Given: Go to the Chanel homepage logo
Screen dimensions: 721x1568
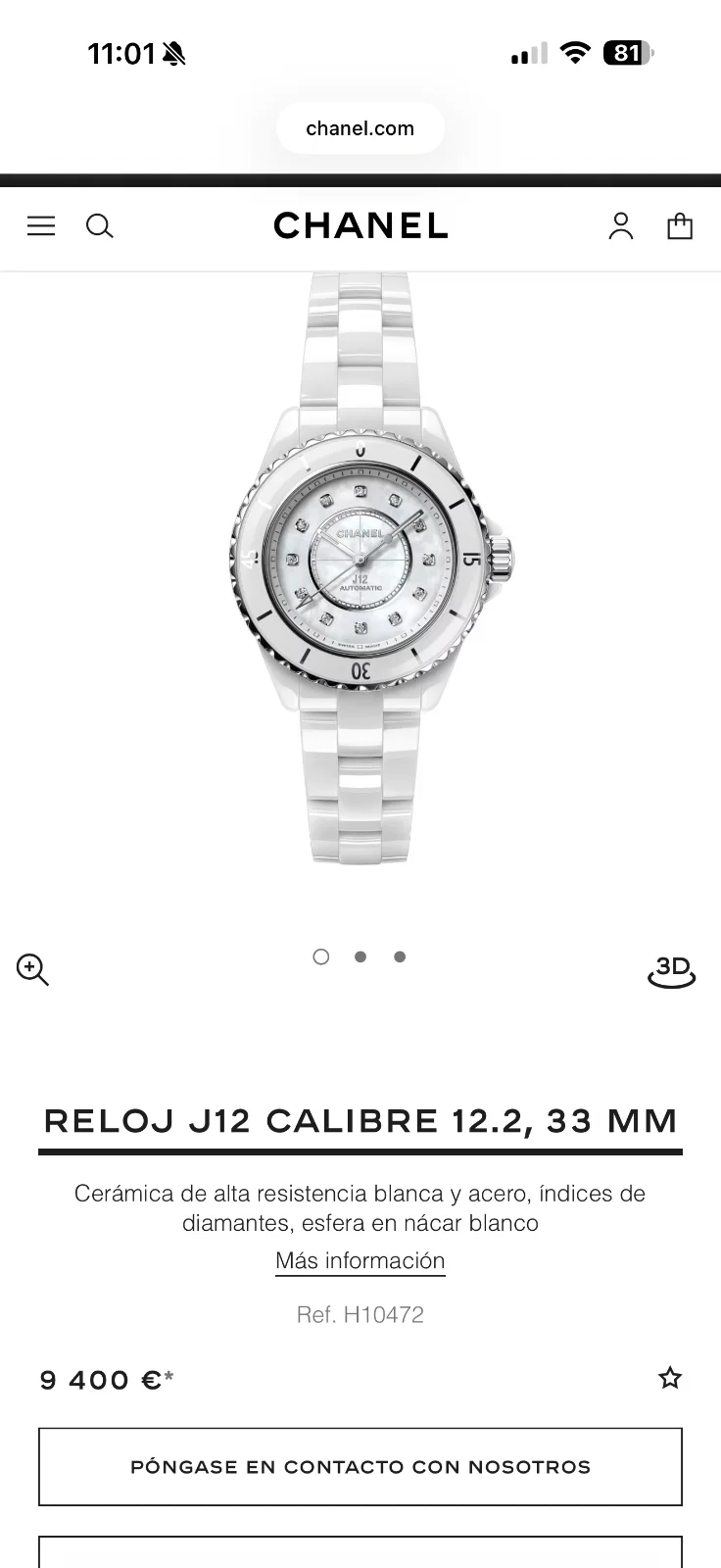Looking at the screenshot, I should click(x=360, y=226).
